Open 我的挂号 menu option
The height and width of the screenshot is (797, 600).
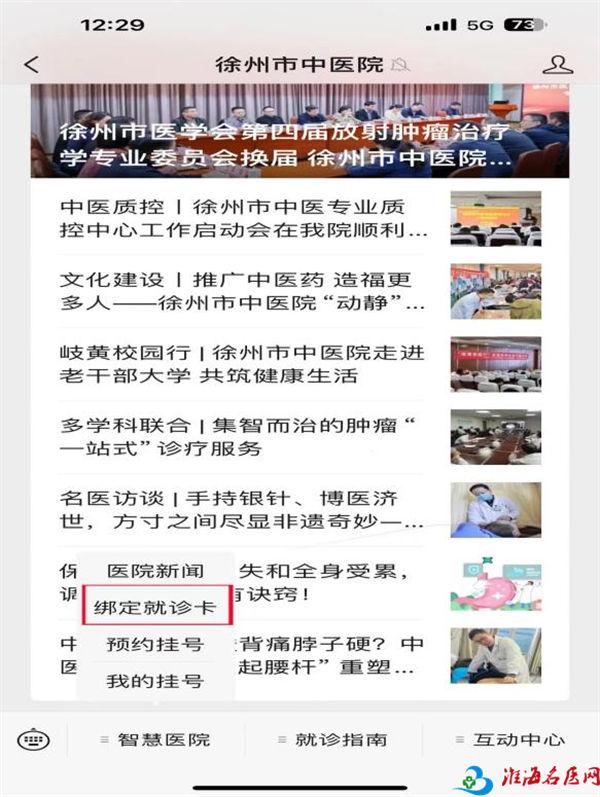click(155, 681)
